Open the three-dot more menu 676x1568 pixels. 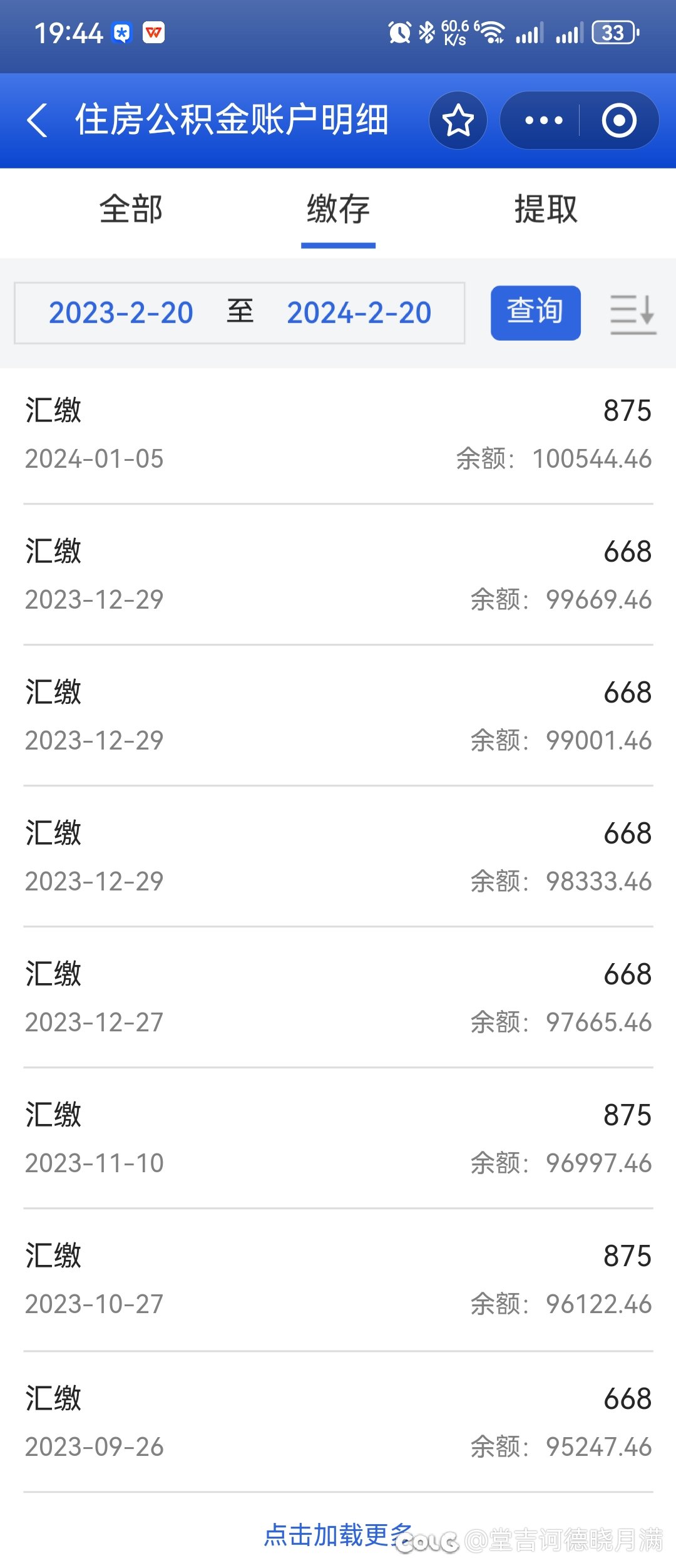pyautogui.click(x=543, y=120)
